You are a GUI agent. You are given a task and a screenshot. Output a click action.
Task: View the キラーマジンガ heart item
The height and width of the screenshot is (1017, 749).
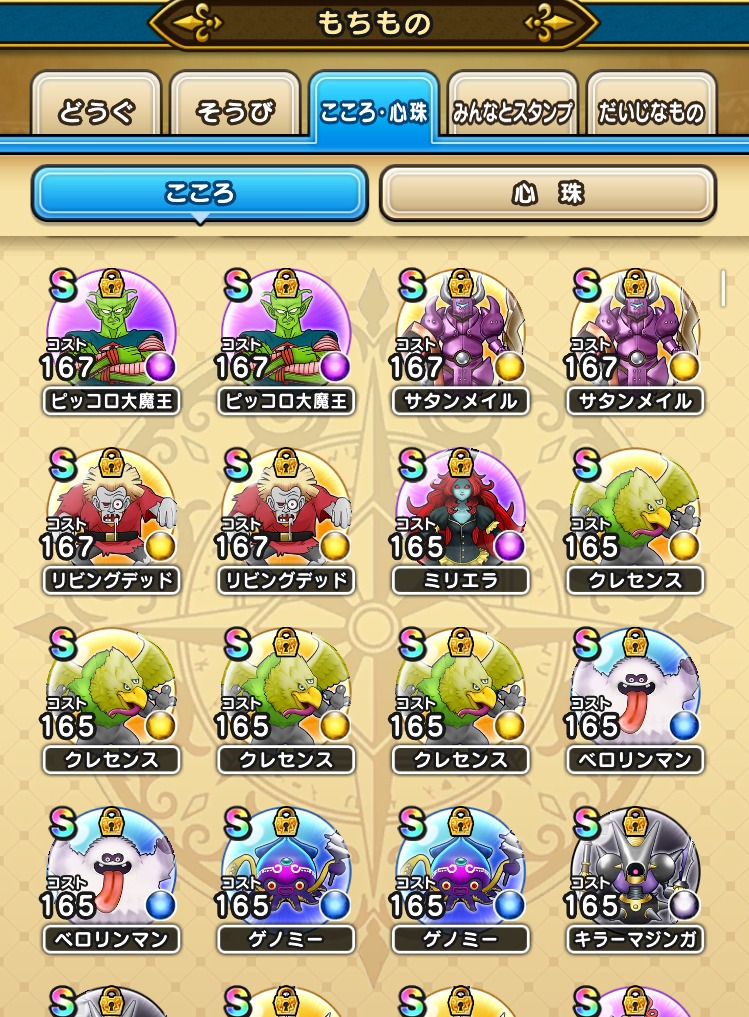pos(635,880)
